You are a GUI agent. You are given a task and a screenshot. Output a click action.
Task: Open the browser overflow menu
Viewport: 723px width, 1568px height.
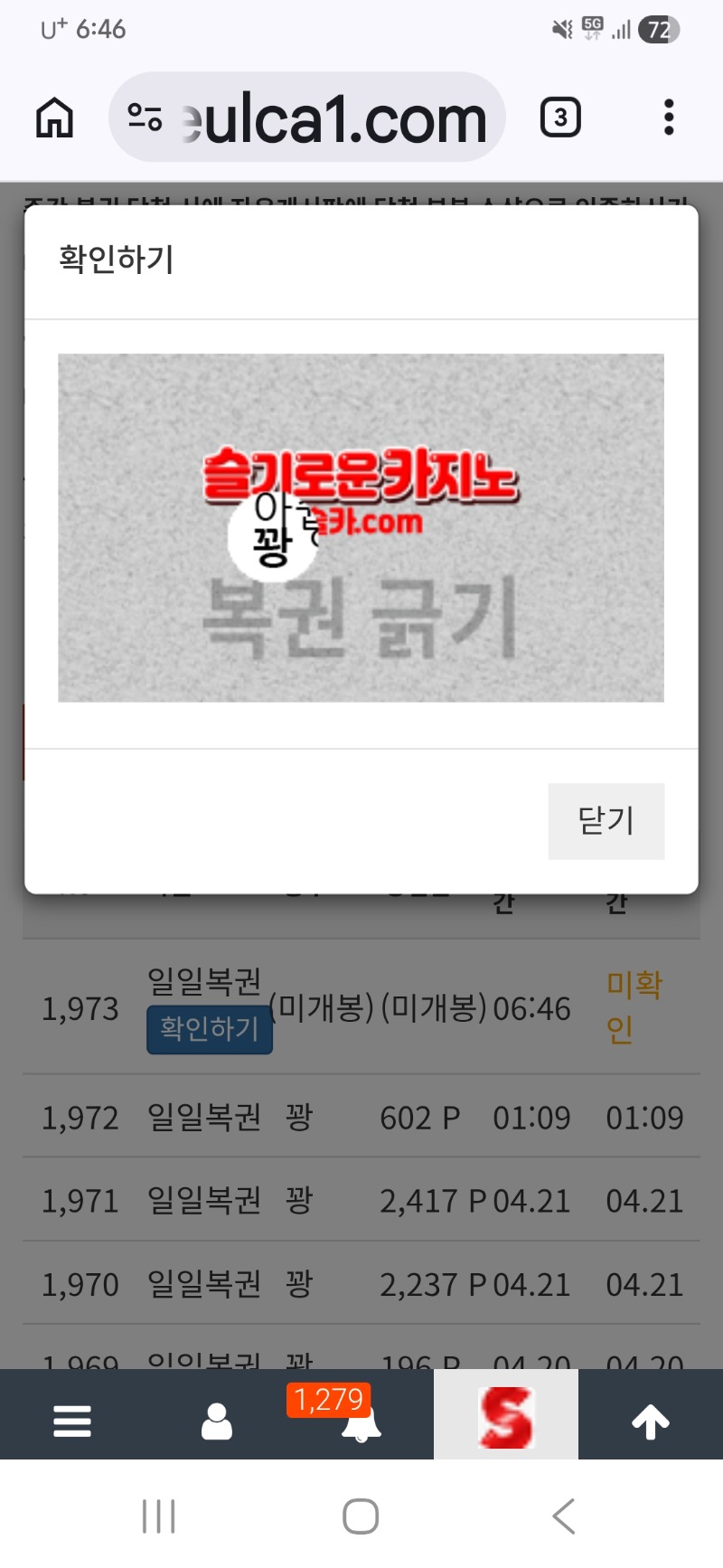click(x=669, y=118)
